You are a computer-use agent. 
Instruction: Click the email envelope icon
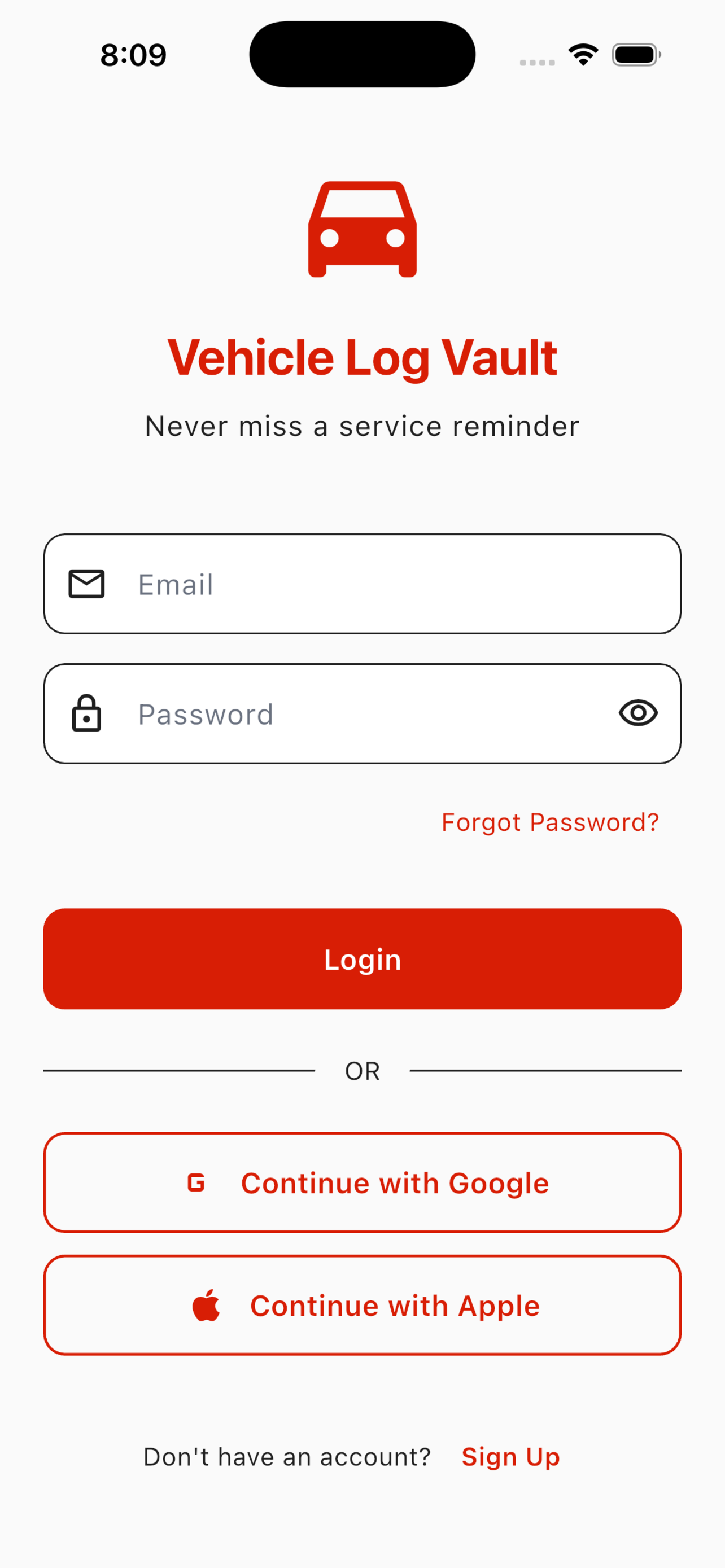87,584
